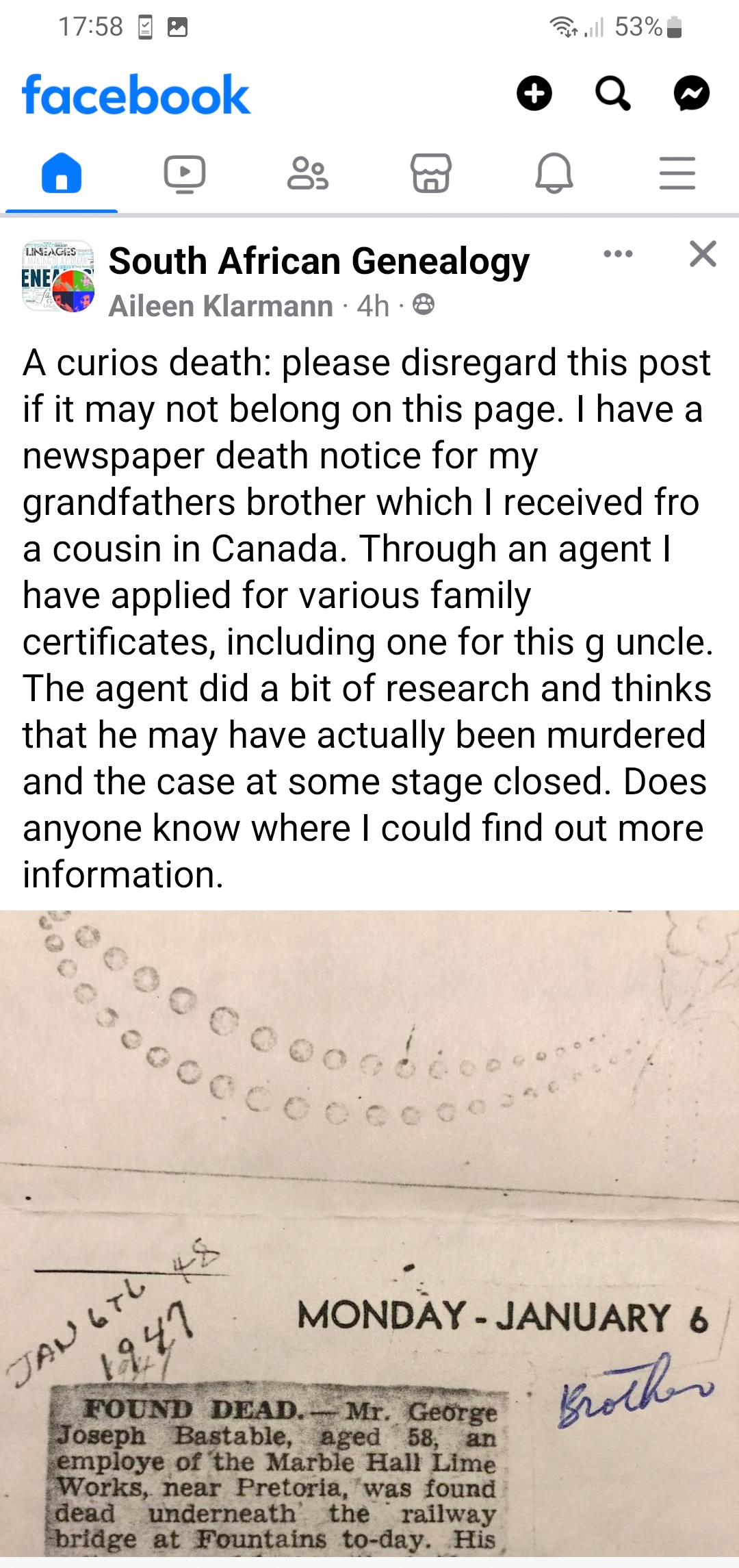The height and width of the screenshot is (1568, 739).
Task: Open the notifications bell tab
Action: click(554, 173)
